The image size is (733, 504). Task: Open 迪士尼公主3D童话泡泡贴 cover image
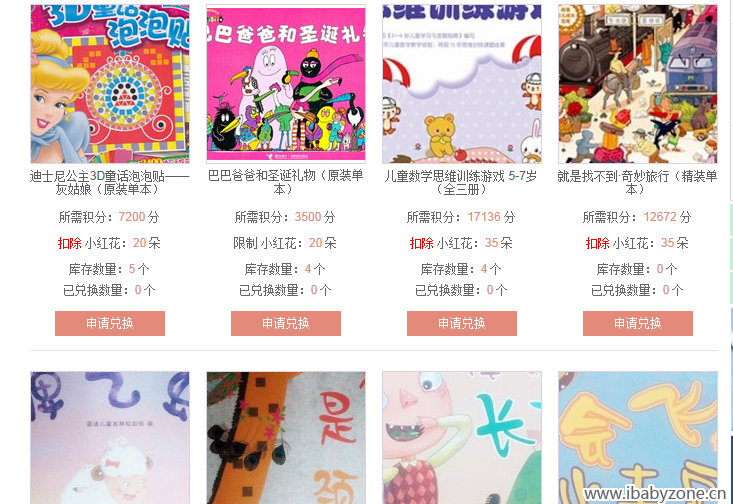click(x=110, y=84)
